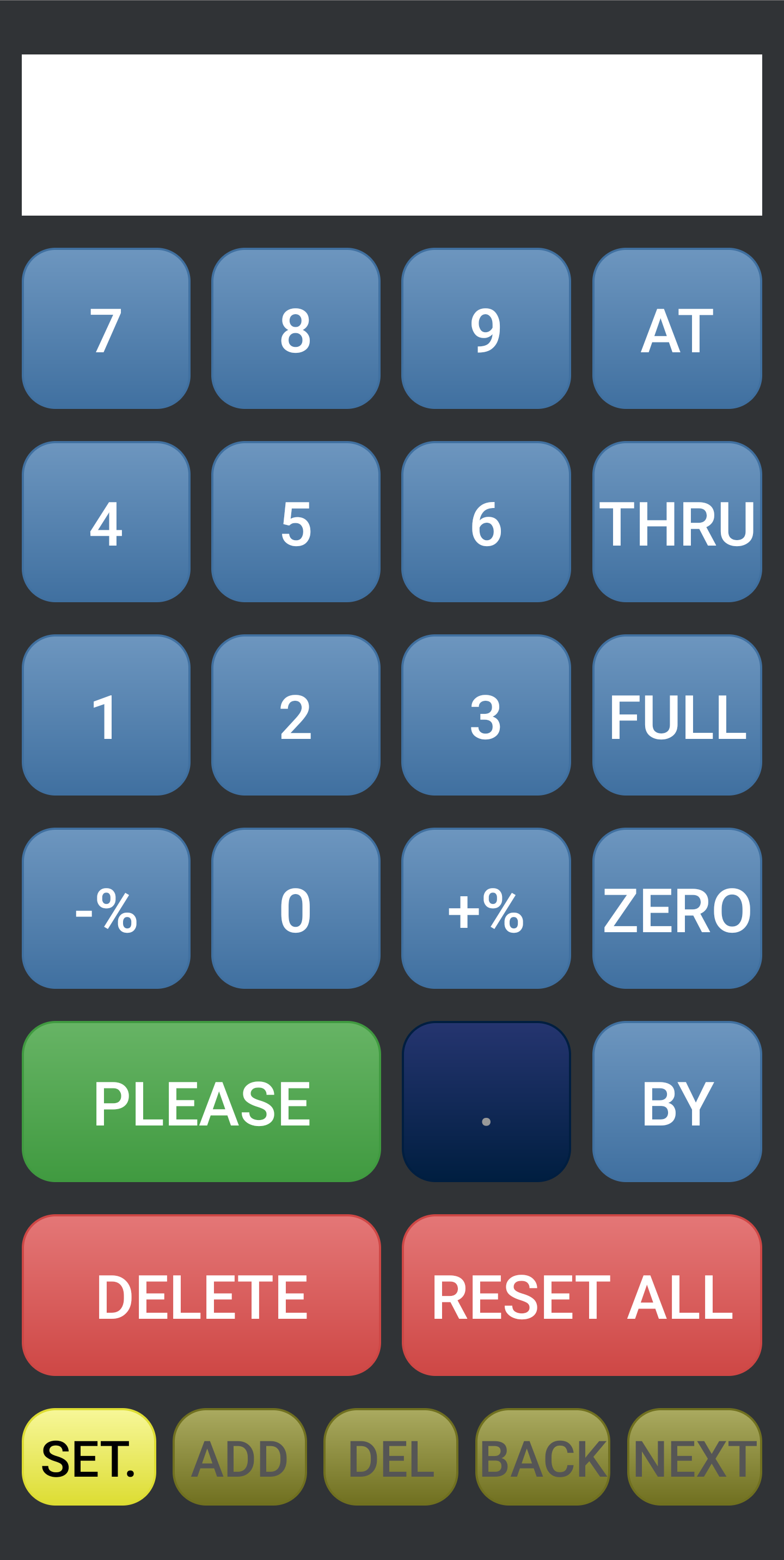
Task: Tap the 9 key
Action: pos(486,329)
